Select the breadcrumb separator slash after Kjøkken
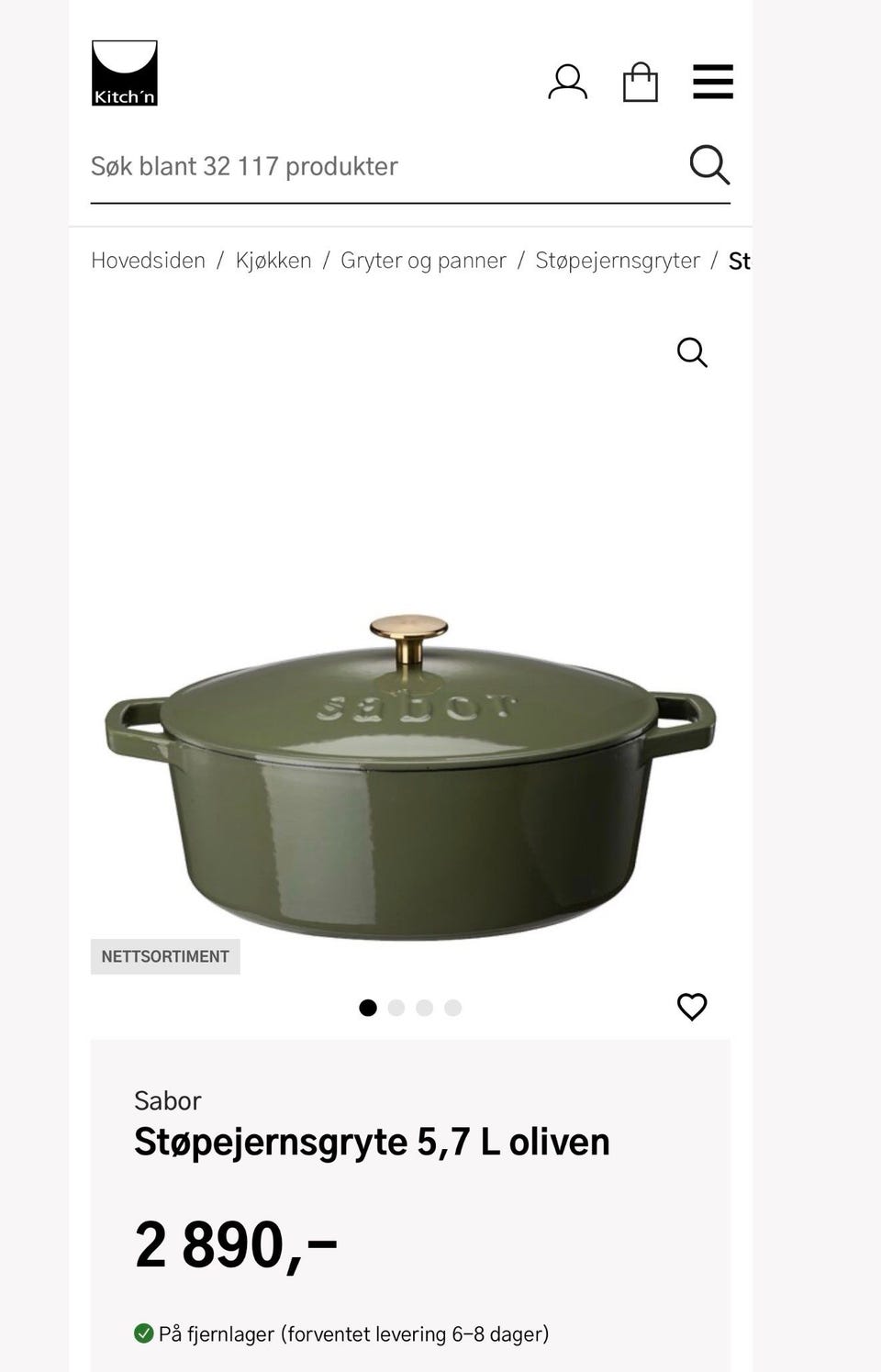 point(327,260)
